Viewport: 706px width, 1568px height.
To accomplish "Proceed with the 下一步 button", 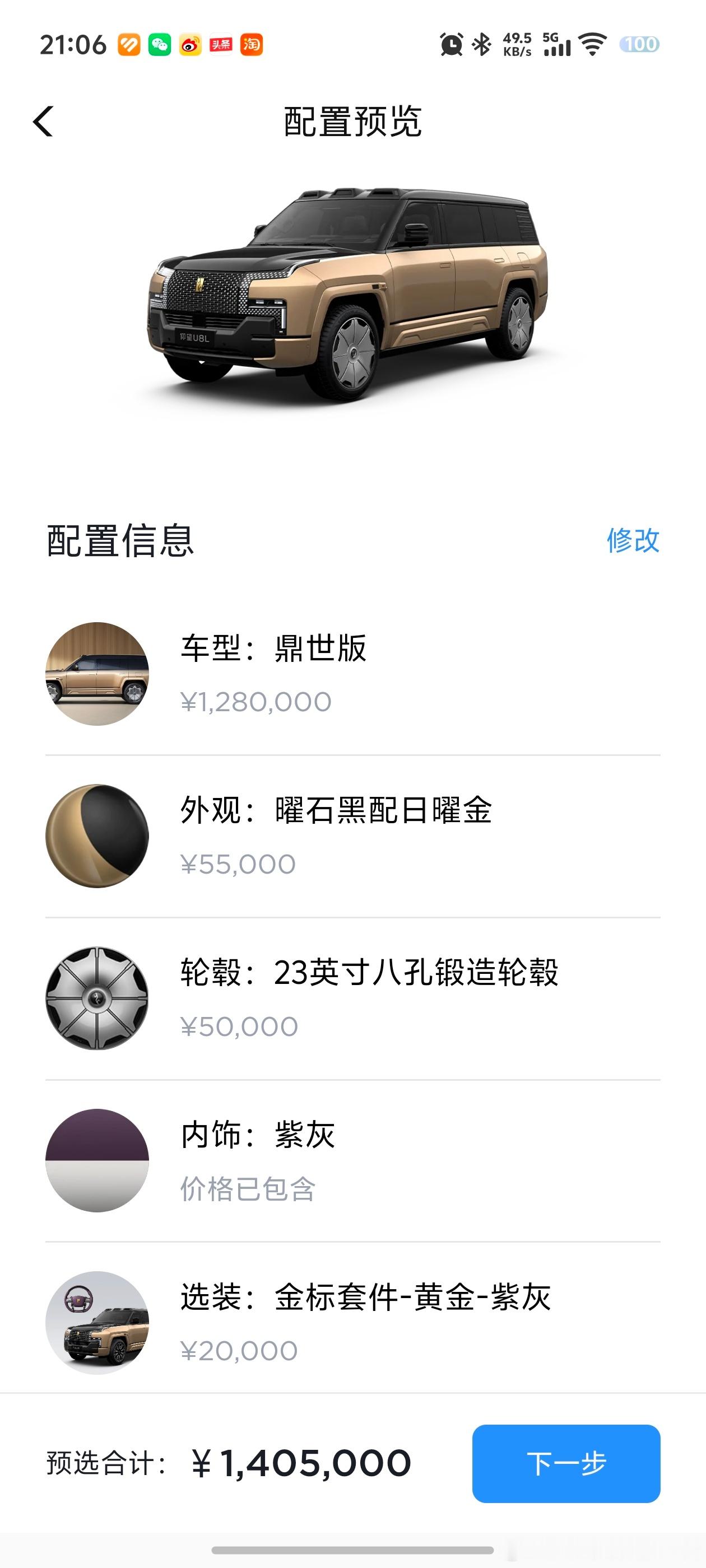I will 566,1463.
